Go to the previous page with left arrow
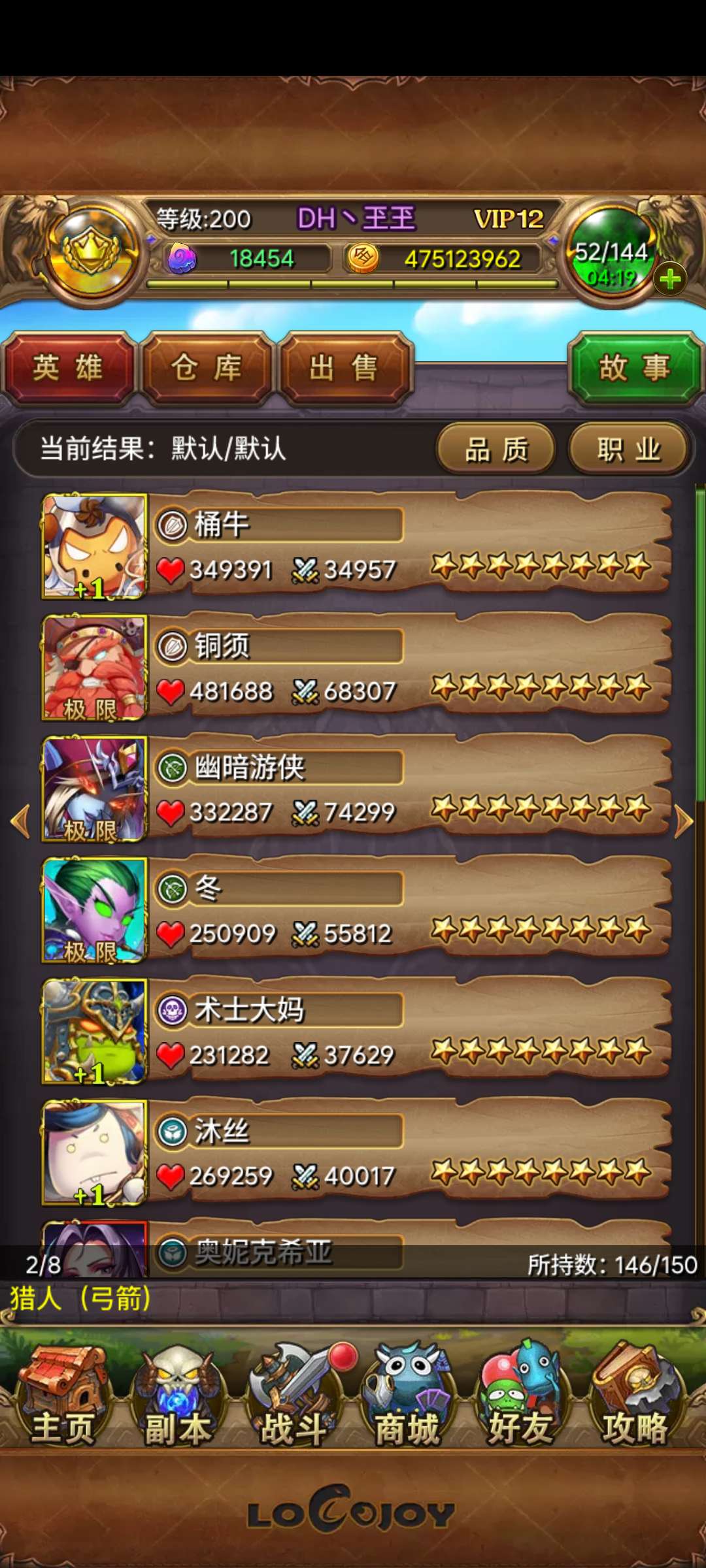Viewport: 706px width, 1568px height. pos(21,821)
